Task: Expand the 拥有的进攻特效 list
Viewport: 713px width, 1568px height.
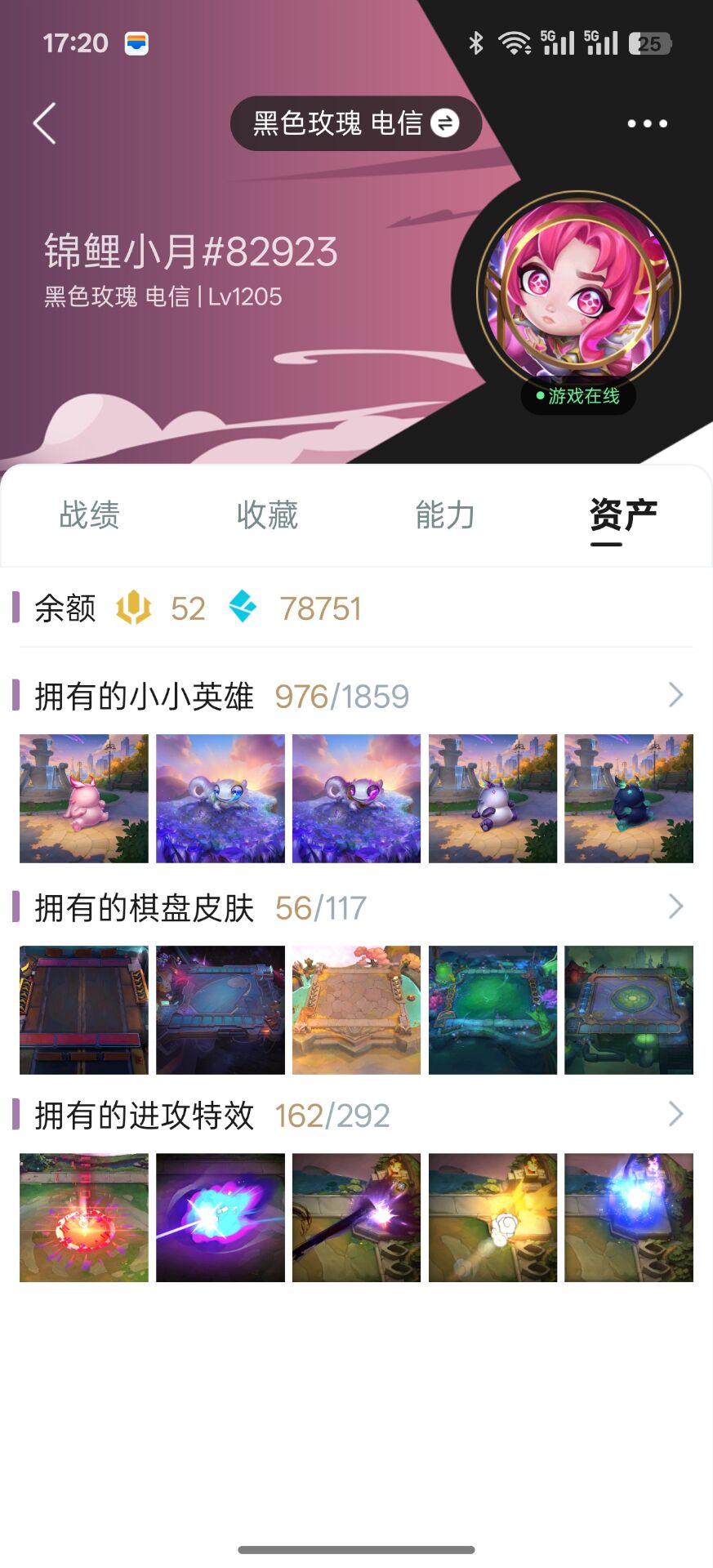Action: (675, 1114)
